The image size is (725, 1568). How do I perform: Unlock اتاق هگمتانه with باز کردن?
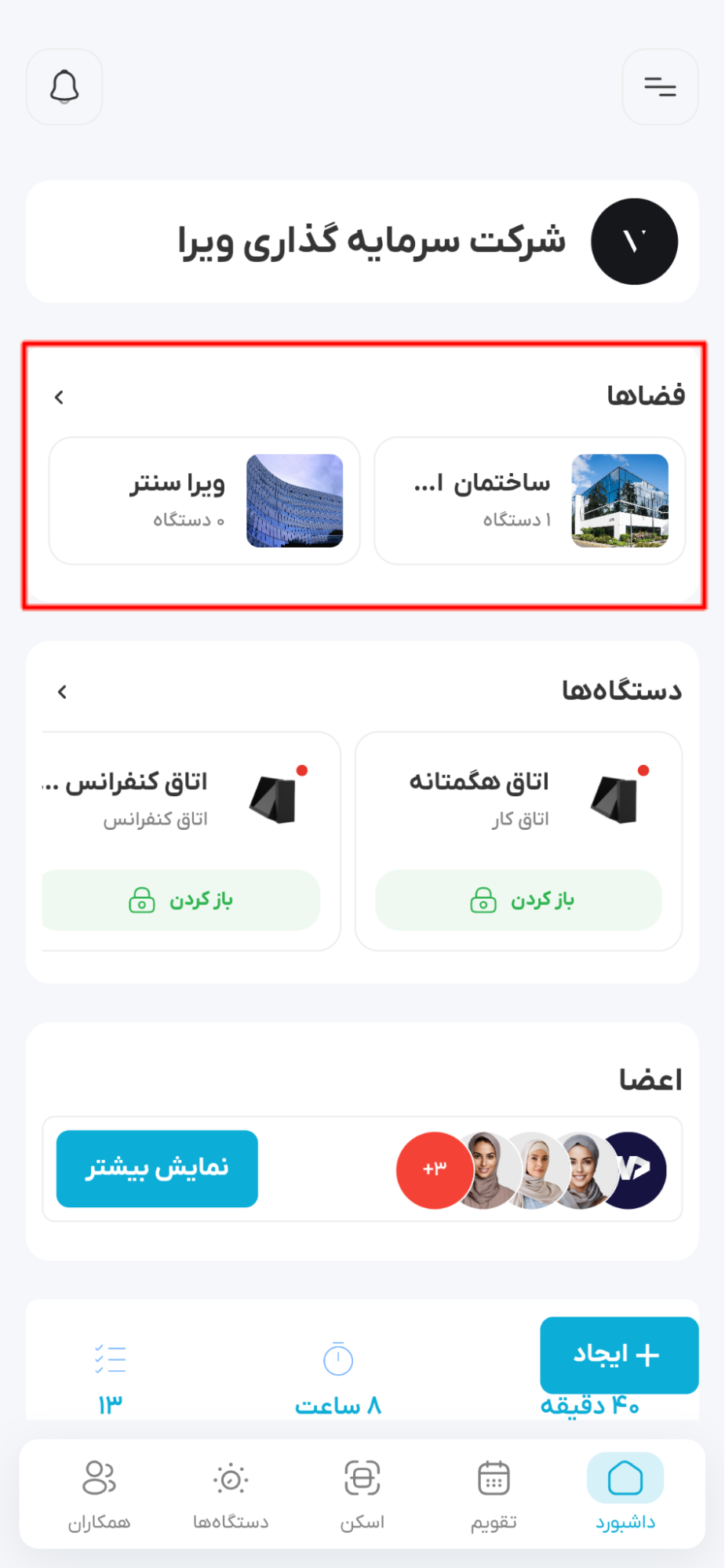519,900
